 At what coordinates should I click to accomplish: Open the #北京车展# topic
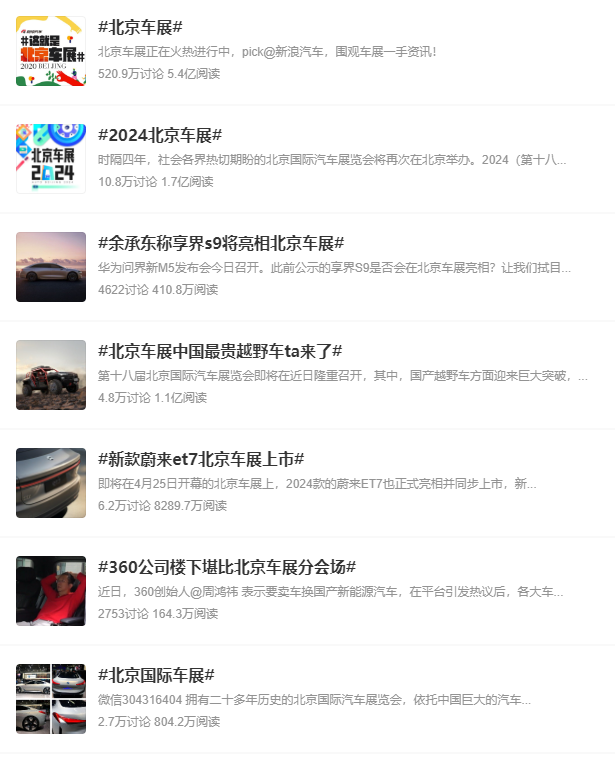[140, 27]
